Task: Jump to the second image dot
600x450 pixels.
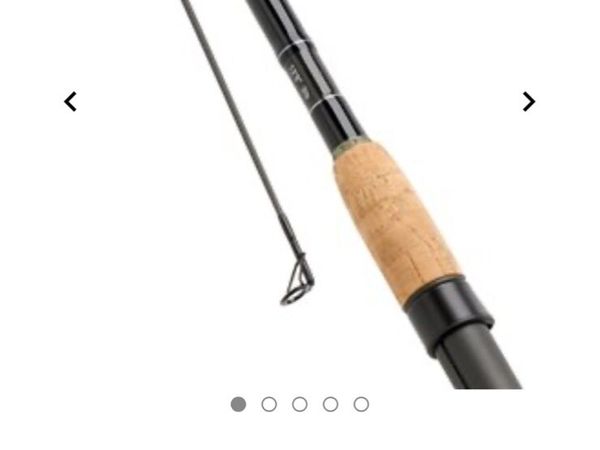Action: (269, 404)
